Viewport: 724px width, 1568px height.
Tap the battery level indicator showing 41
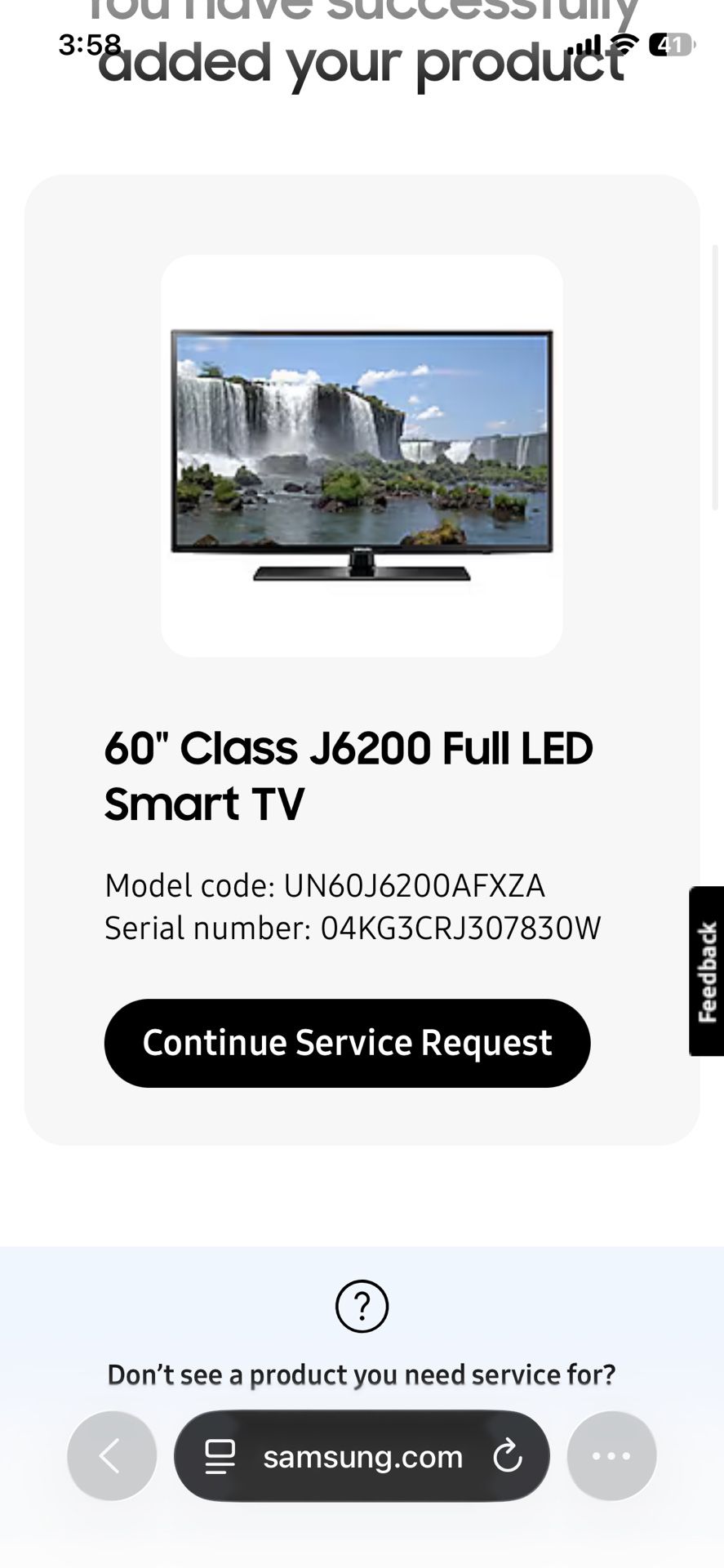click(x=671, y=45)
